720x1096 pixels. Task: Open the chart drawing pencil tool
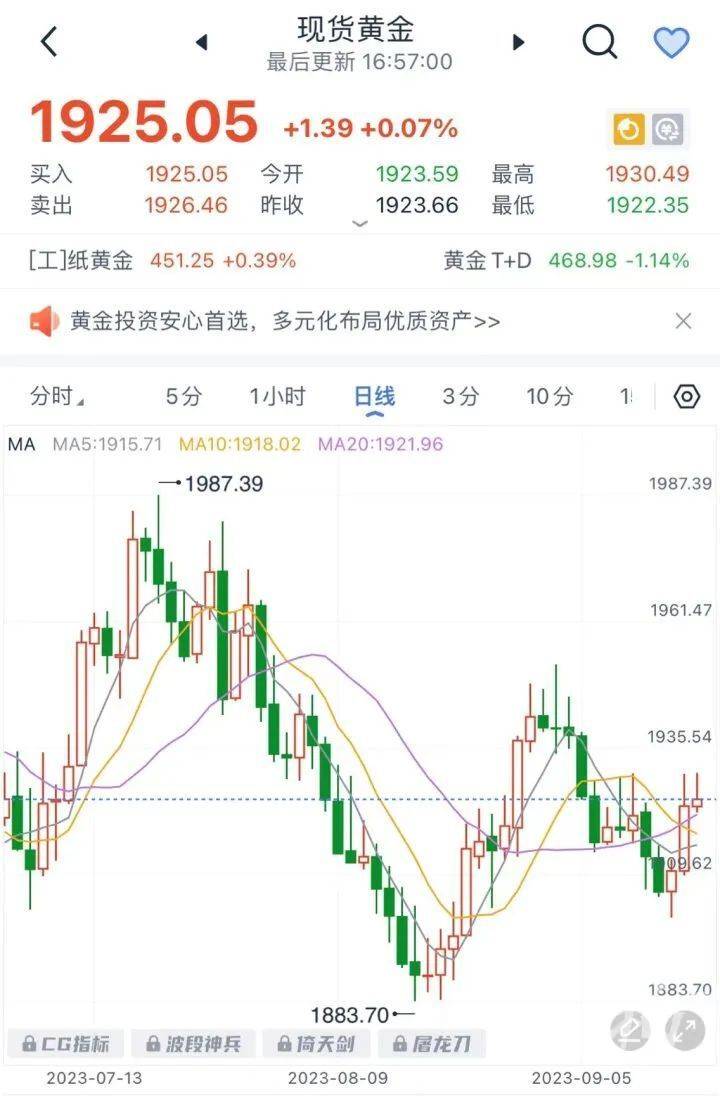[x=630, y=1031]
